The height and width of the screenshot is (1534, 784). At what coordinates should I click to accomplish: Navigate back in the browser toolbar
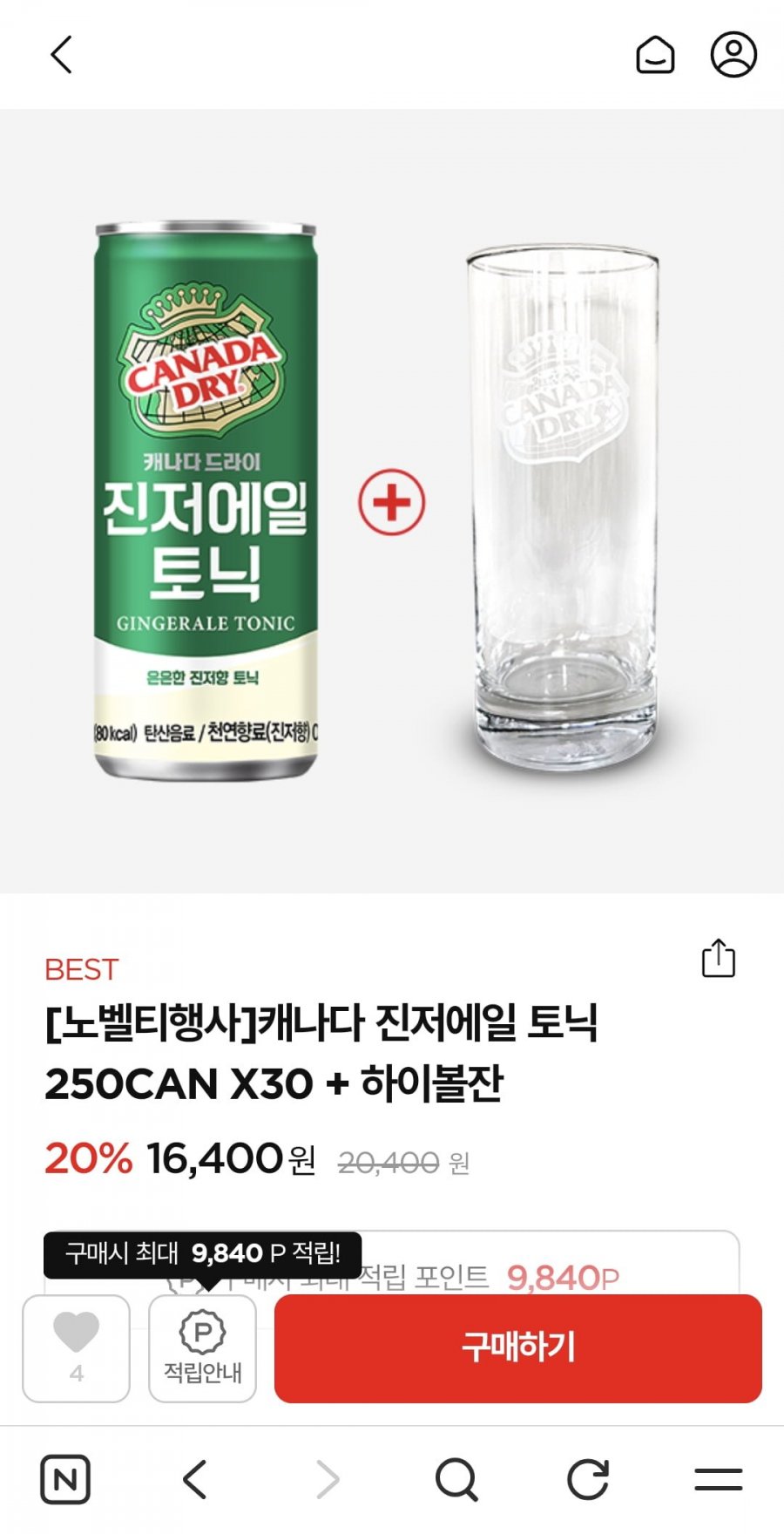click(x=195, y=1479)
